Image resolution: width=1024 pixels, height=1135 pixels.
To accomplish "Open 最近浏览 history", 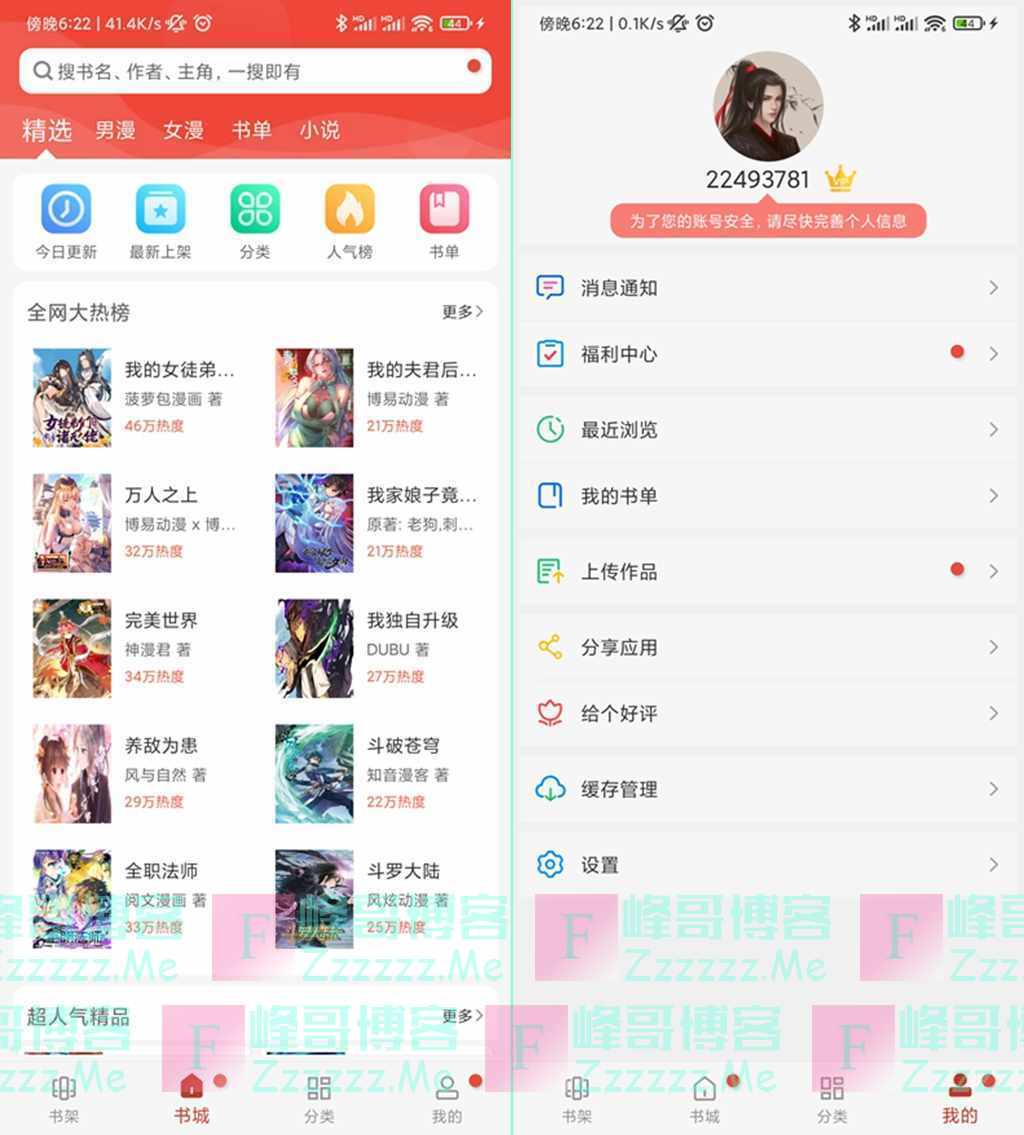I will coord(767,430).
